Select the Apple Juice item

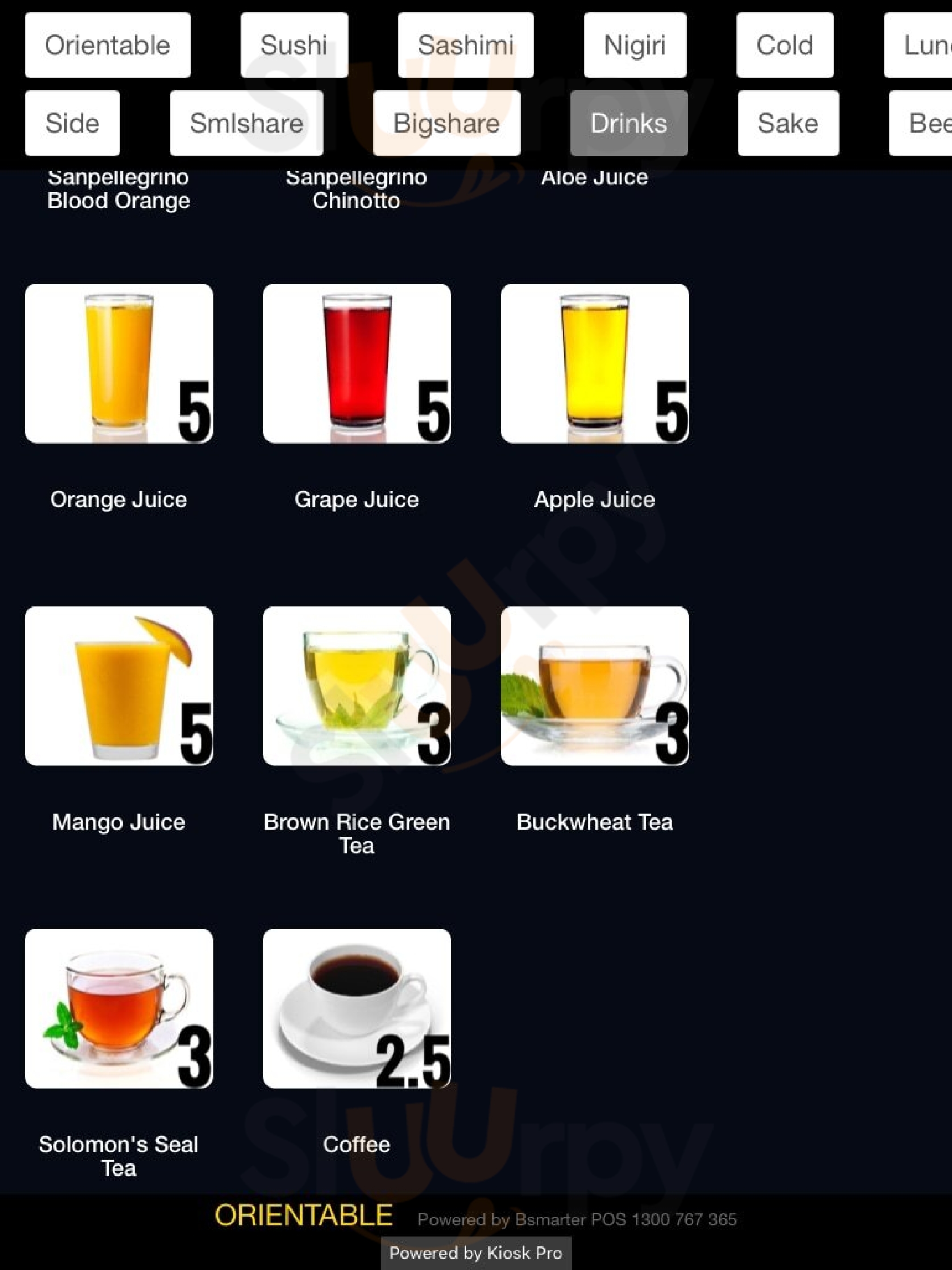[x=594, y=363]
